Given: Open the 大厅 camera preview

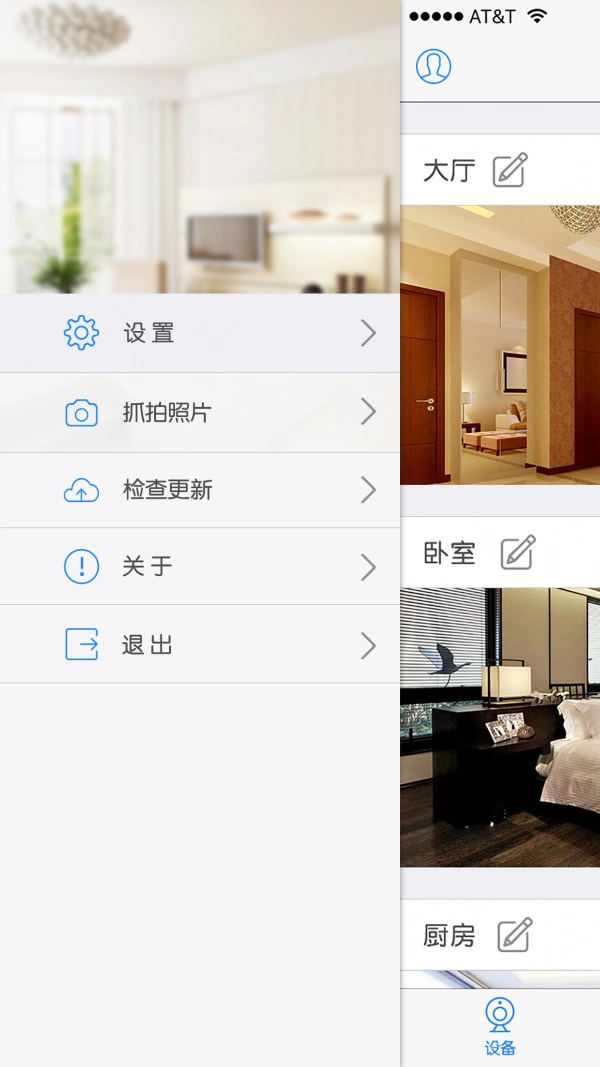Looking at the screenshot, I should [x=500, y=345].
